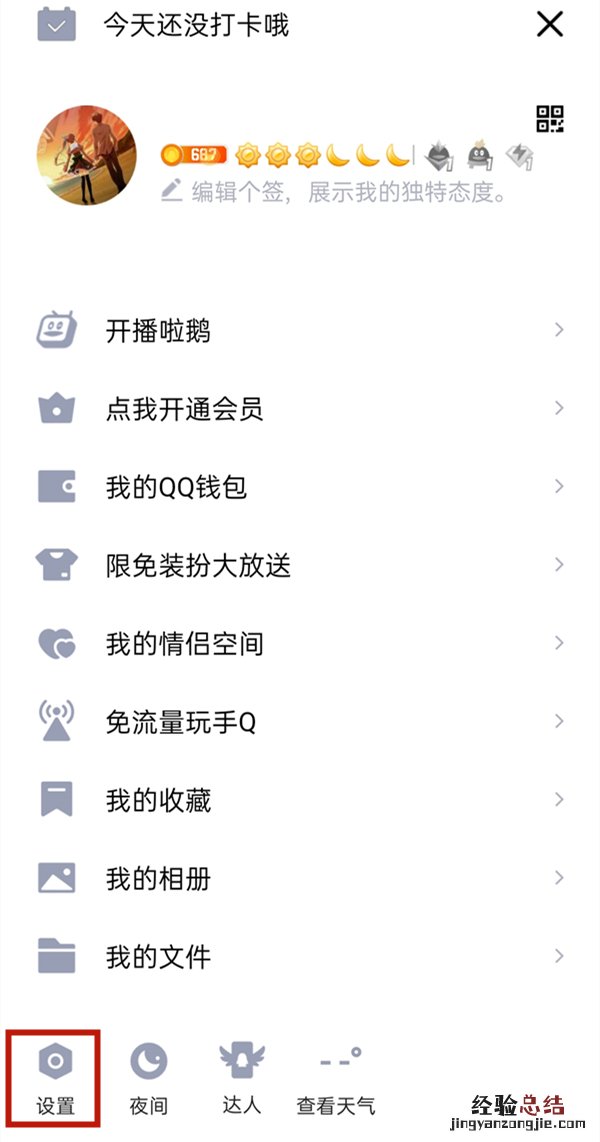The height and width of the screenshot is (1142, 600).
Task: Open 我的相册 album
Action: (x=300, y=878)
